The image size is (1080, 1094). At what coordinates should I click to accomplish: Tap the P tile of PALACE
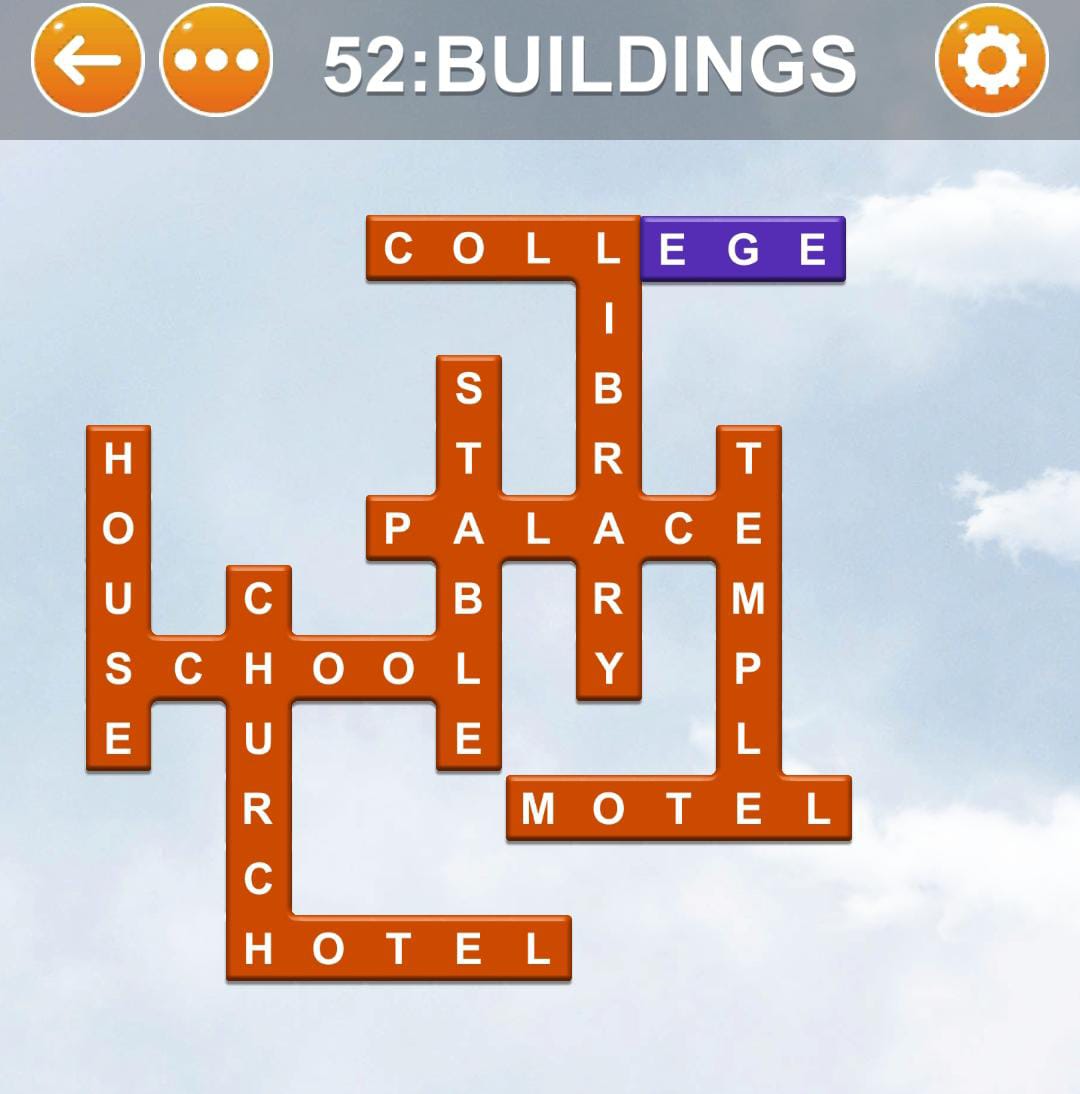pos(398,529)
